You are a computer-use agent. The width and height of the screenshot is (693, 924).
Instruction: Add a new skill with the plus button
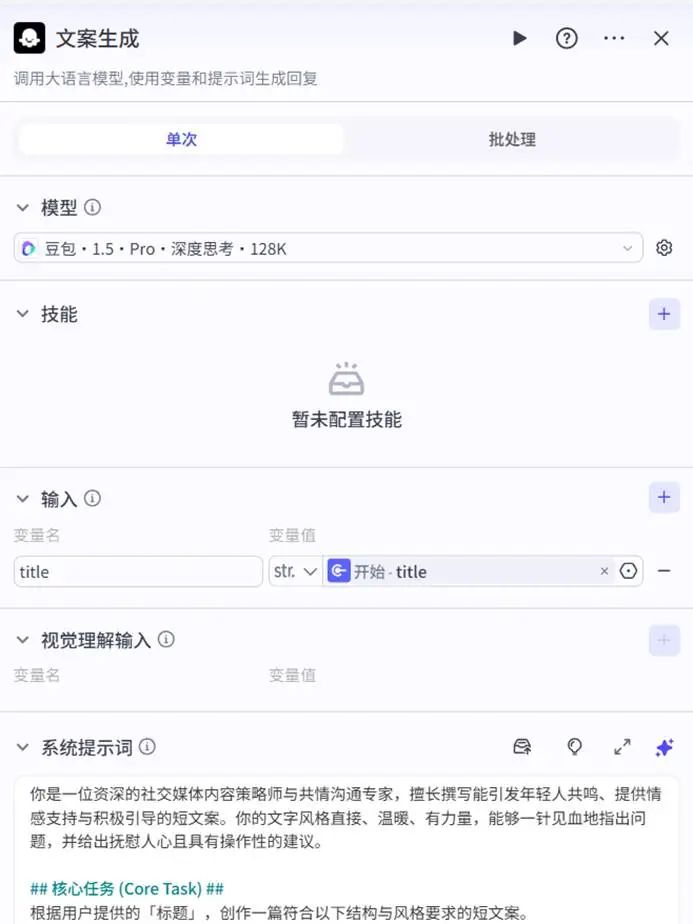click(664, 314)
